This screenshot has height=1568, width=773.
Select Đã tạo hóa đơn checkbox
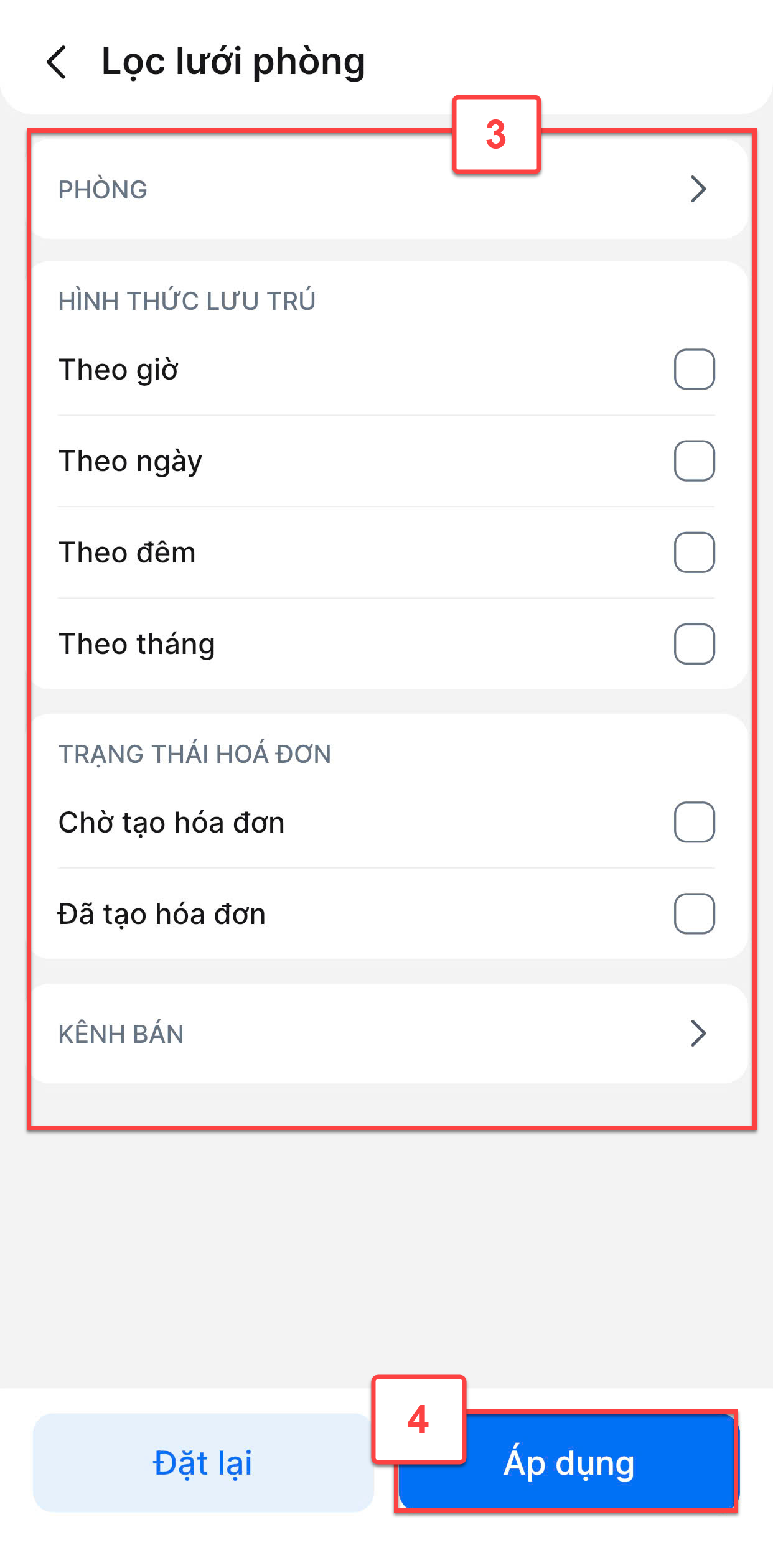click(x=694, y=914)
